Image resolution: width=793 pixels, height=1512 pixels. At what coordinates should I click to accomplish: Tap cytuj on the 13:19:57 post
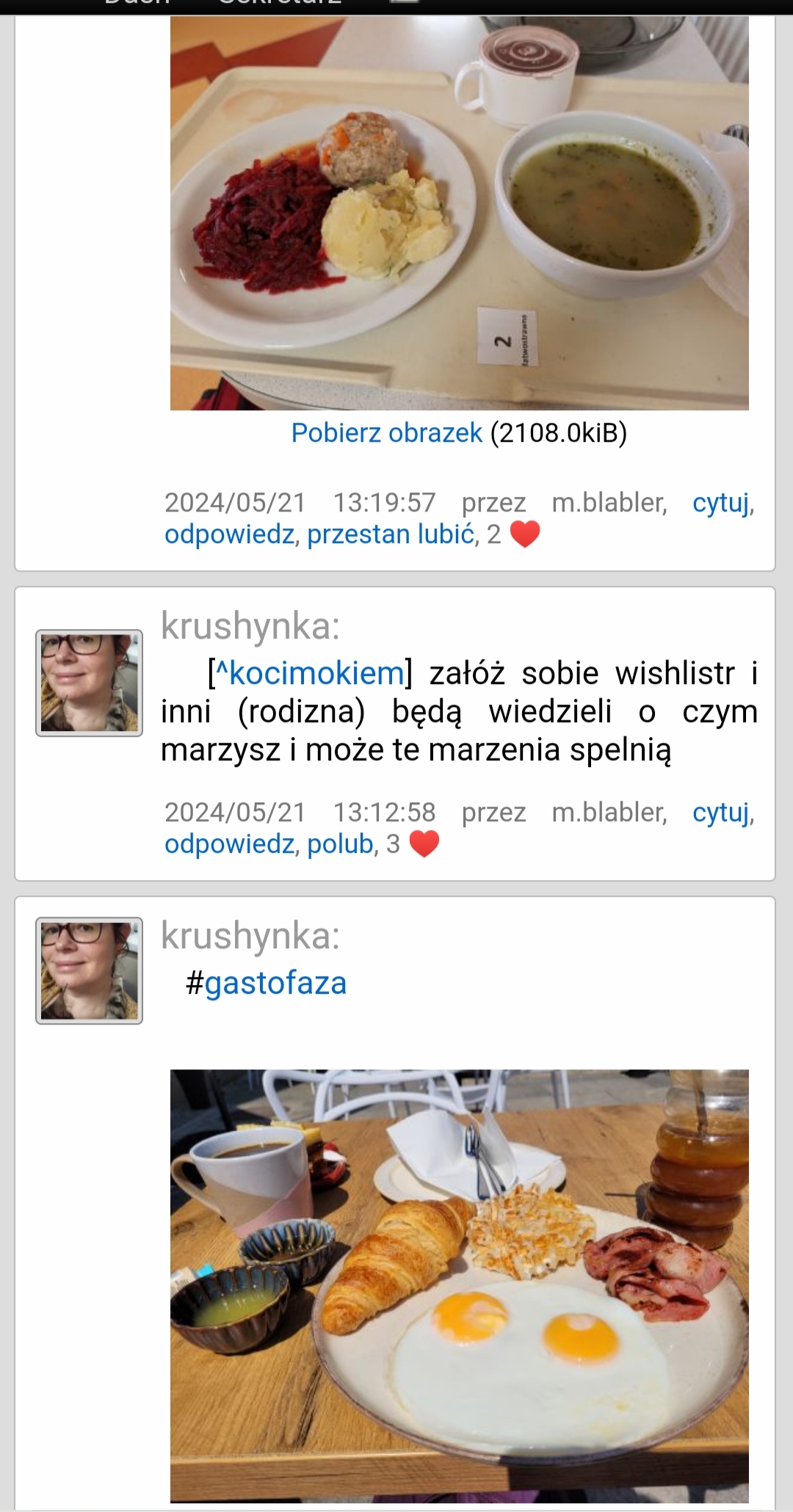[x=721, y=503]
